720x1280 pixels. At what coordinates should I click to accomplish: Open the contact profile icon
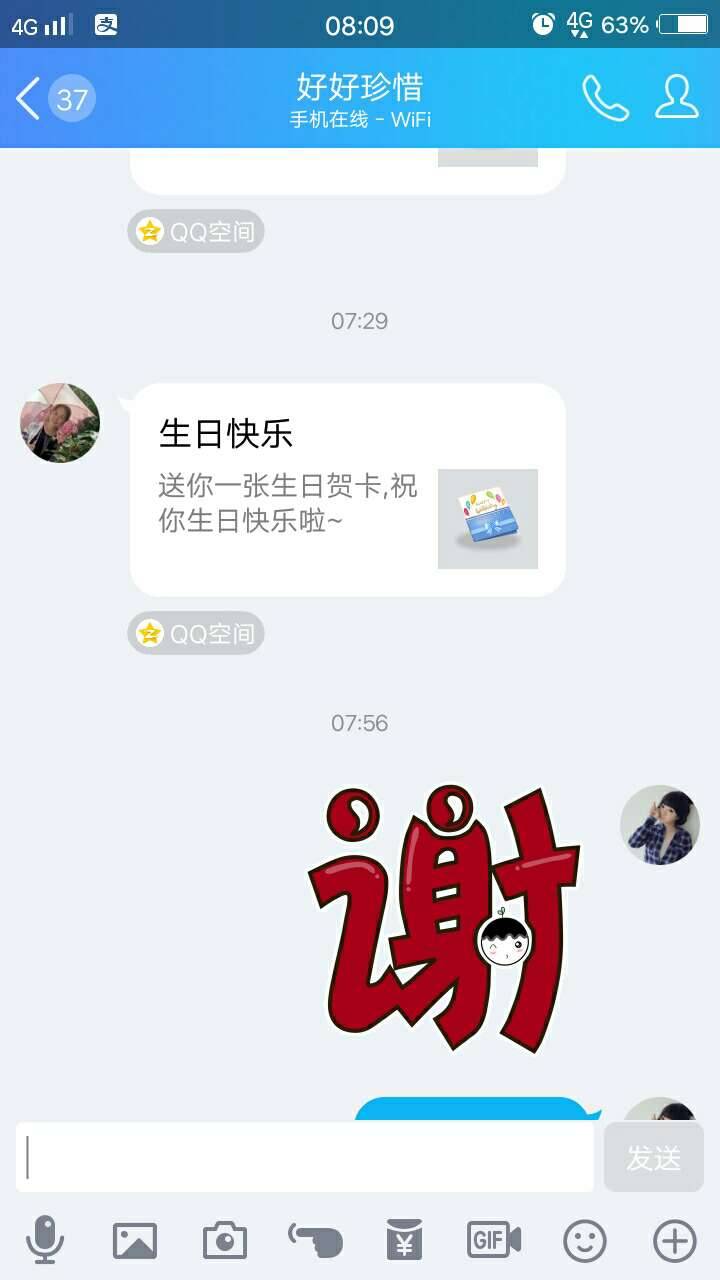point(676,98)
